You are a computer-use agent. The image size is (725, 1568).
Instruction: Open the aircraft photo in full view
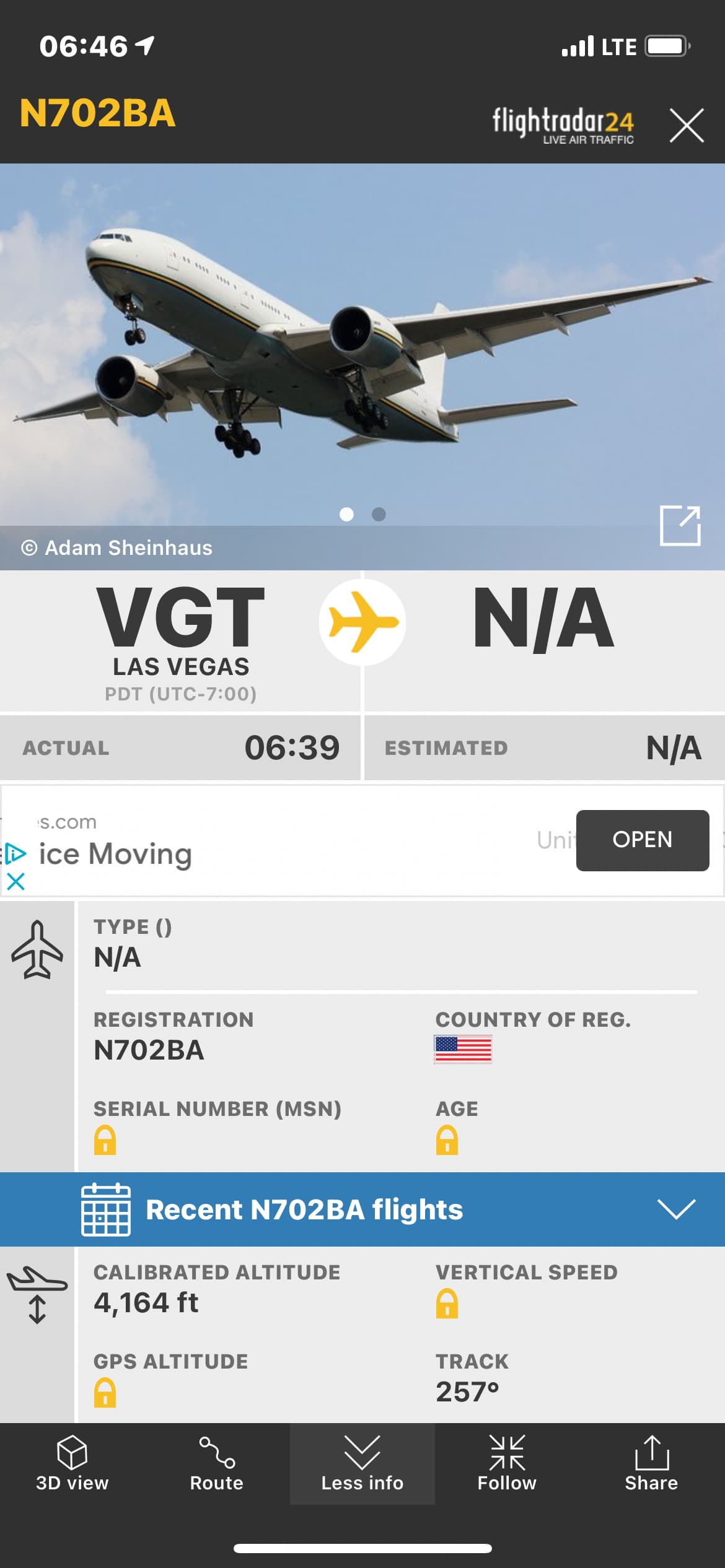pos(680,526)
